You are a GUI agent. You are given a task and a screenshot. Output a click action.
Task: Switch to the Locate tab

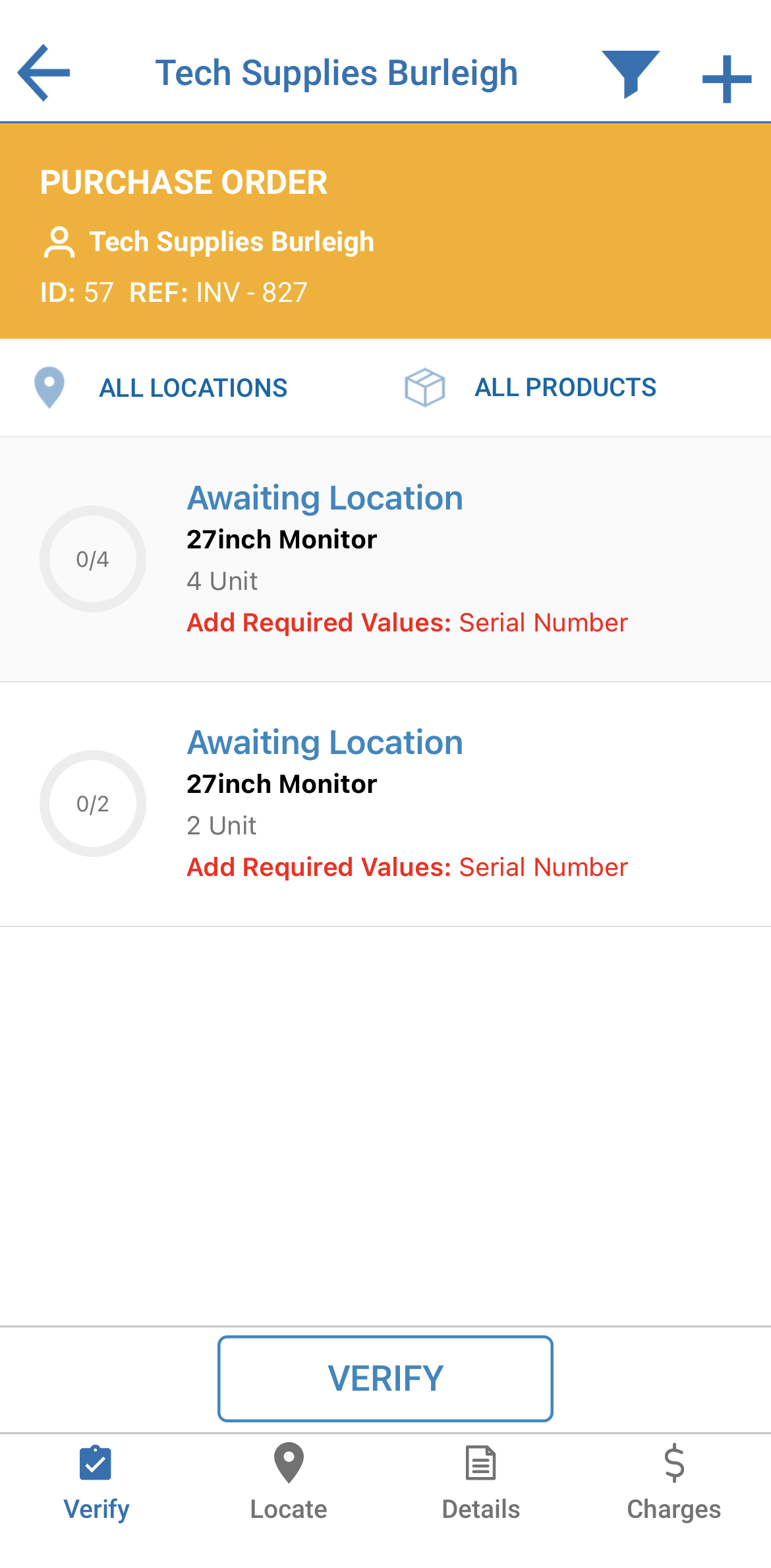pos(289,1482)
